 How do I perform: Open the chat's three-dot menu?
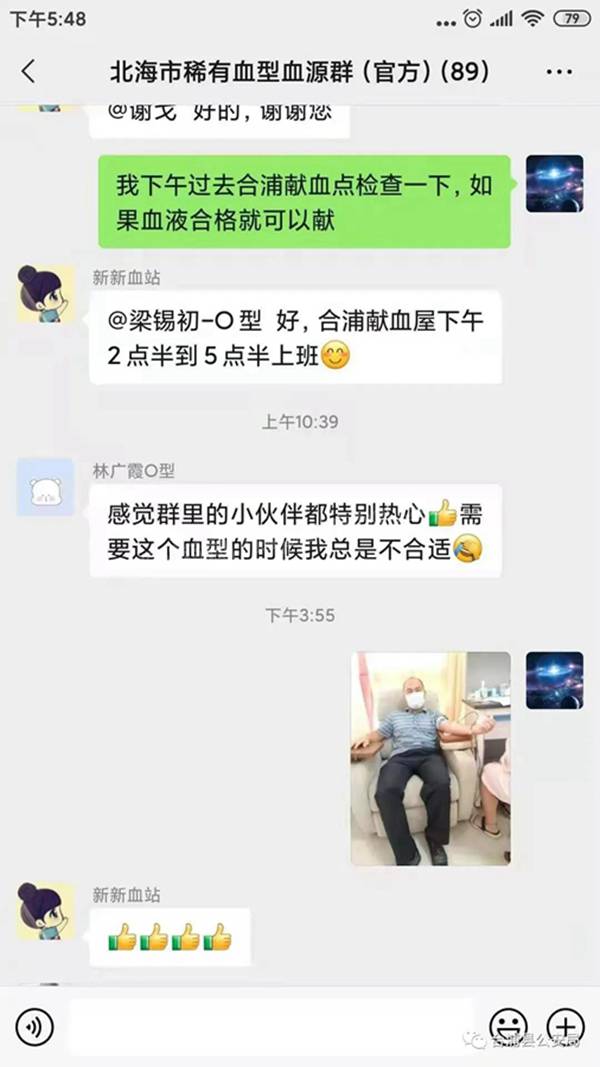coord(559,72)
